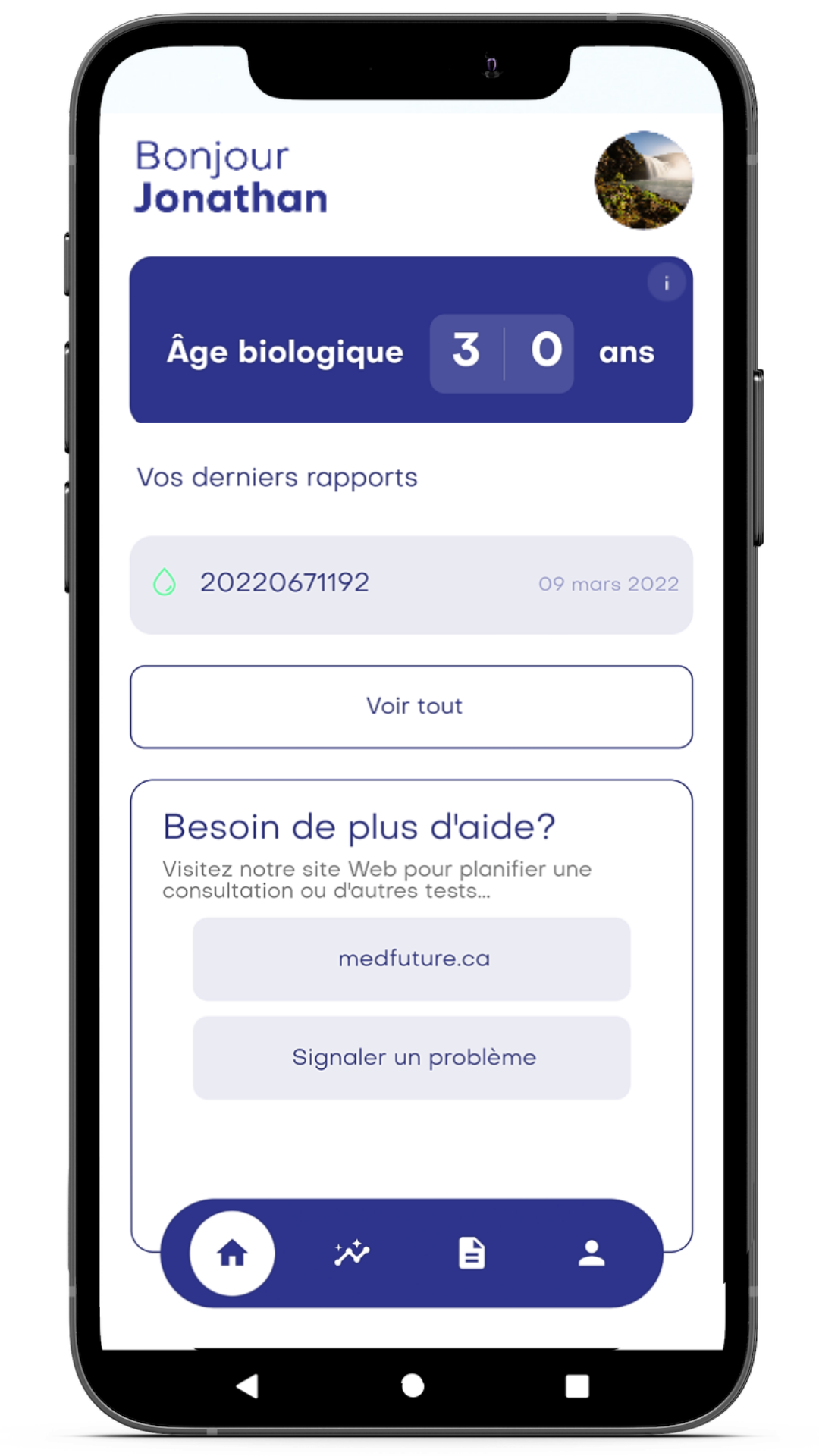Open the info icon on Âge biologique card
819x1456 pixels.
click(667, 284)
